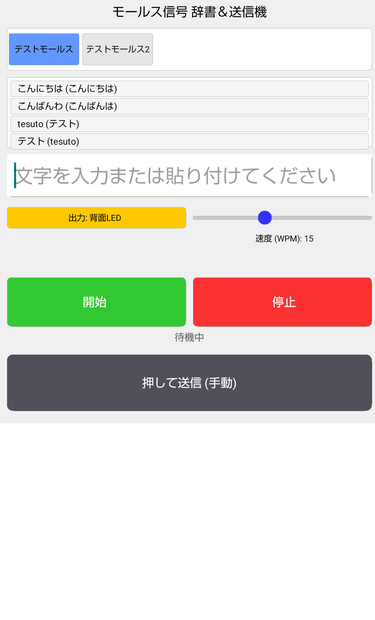Switch to テストモールス2 tab
Viewport: 375px width, 620px height.
[117, 49]
